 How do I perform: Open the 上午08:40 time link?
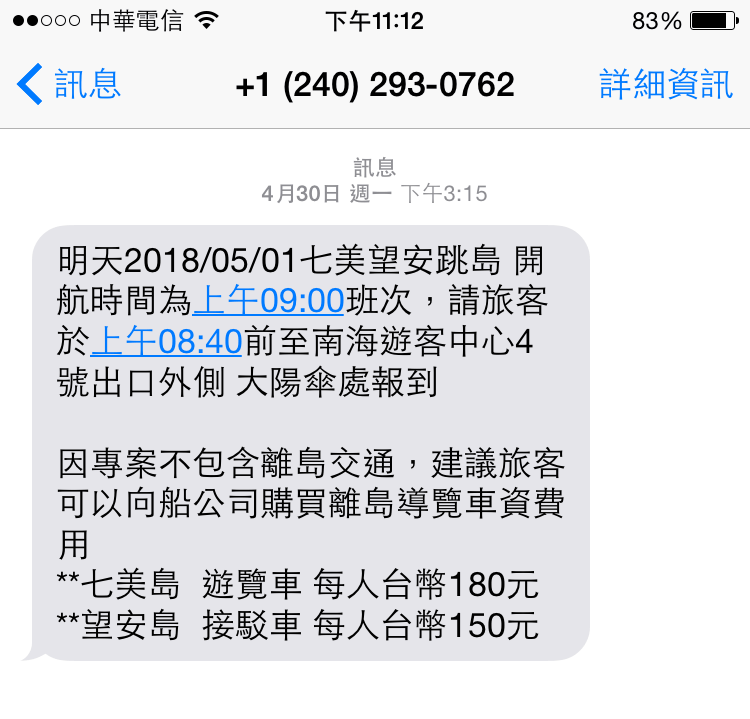coord(166,342)
